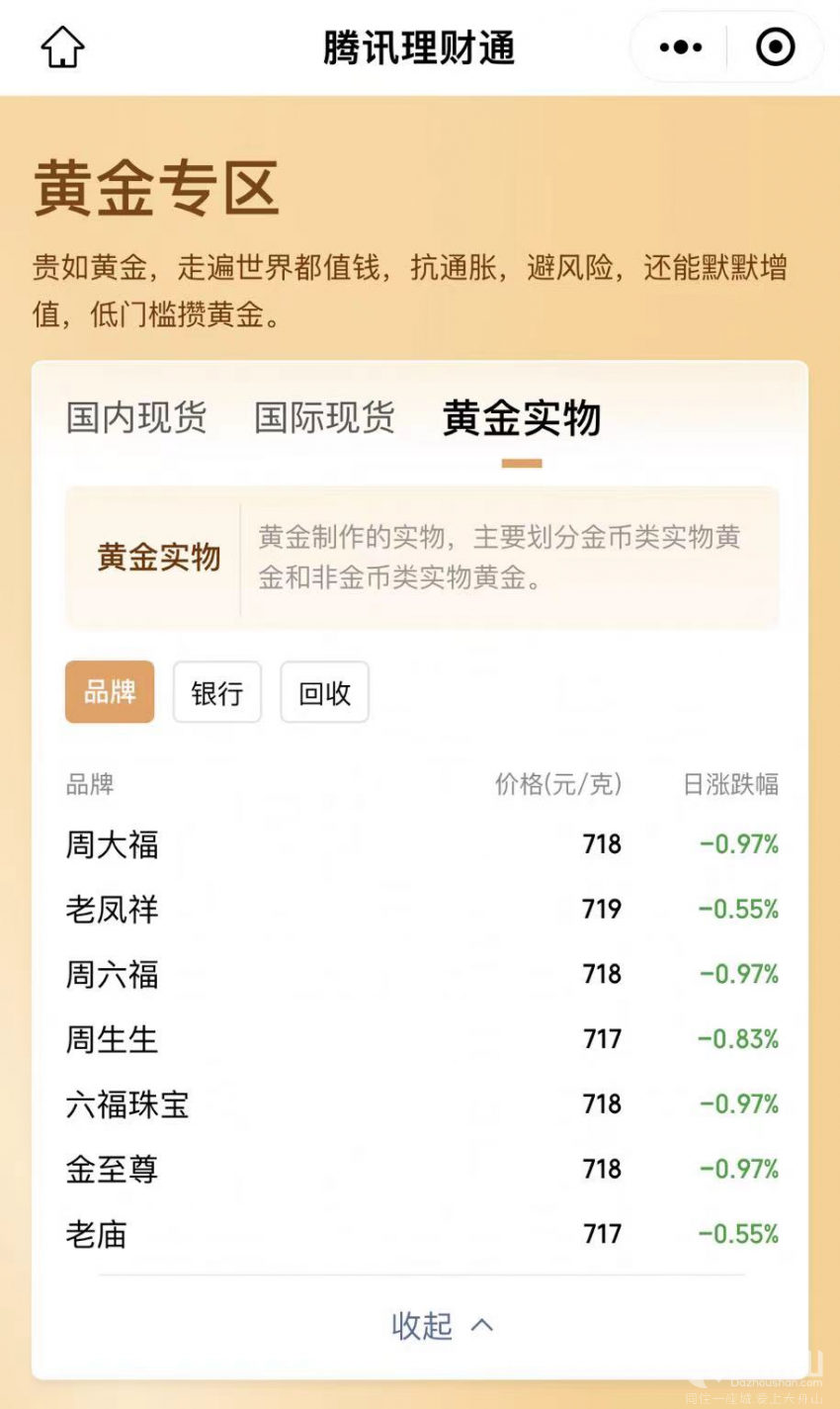Select the 黄金实物 tab
Viewport: 840px width, 1409px height.
(522, 419)
